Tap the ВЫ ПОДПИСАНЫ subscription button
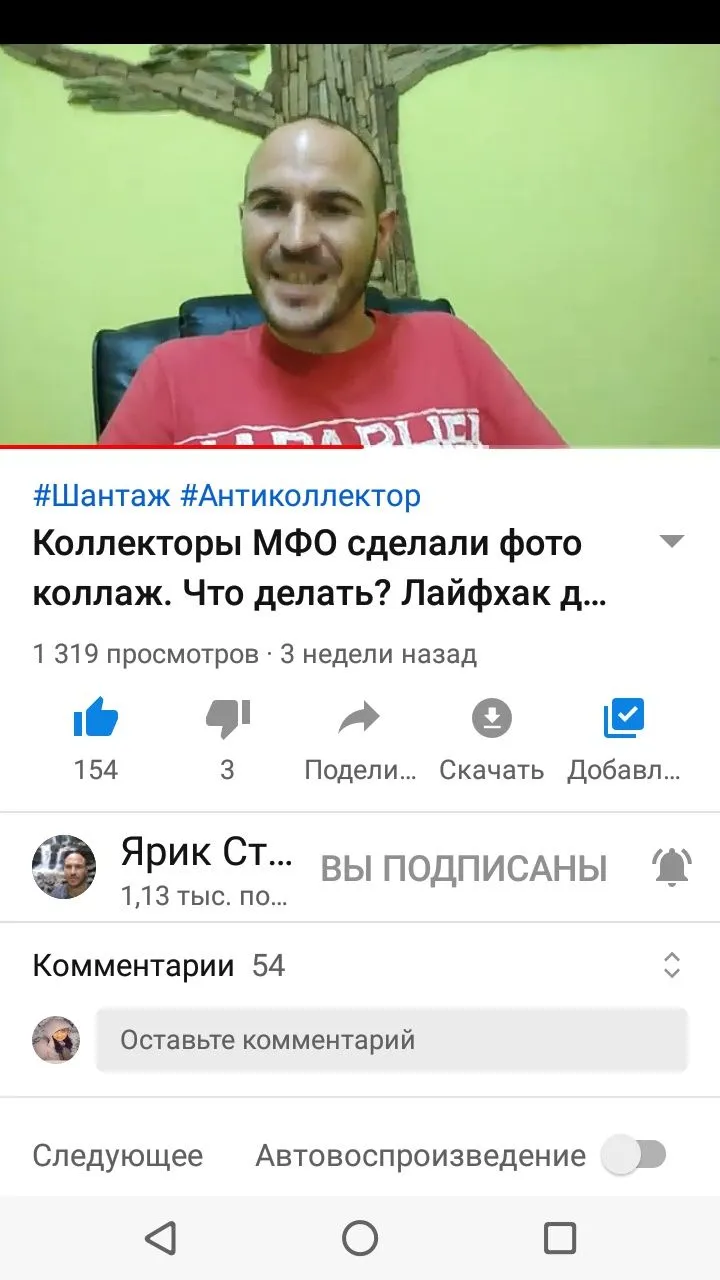The width and height of the screenshot is (720, 1280). [x=463, y=868]
